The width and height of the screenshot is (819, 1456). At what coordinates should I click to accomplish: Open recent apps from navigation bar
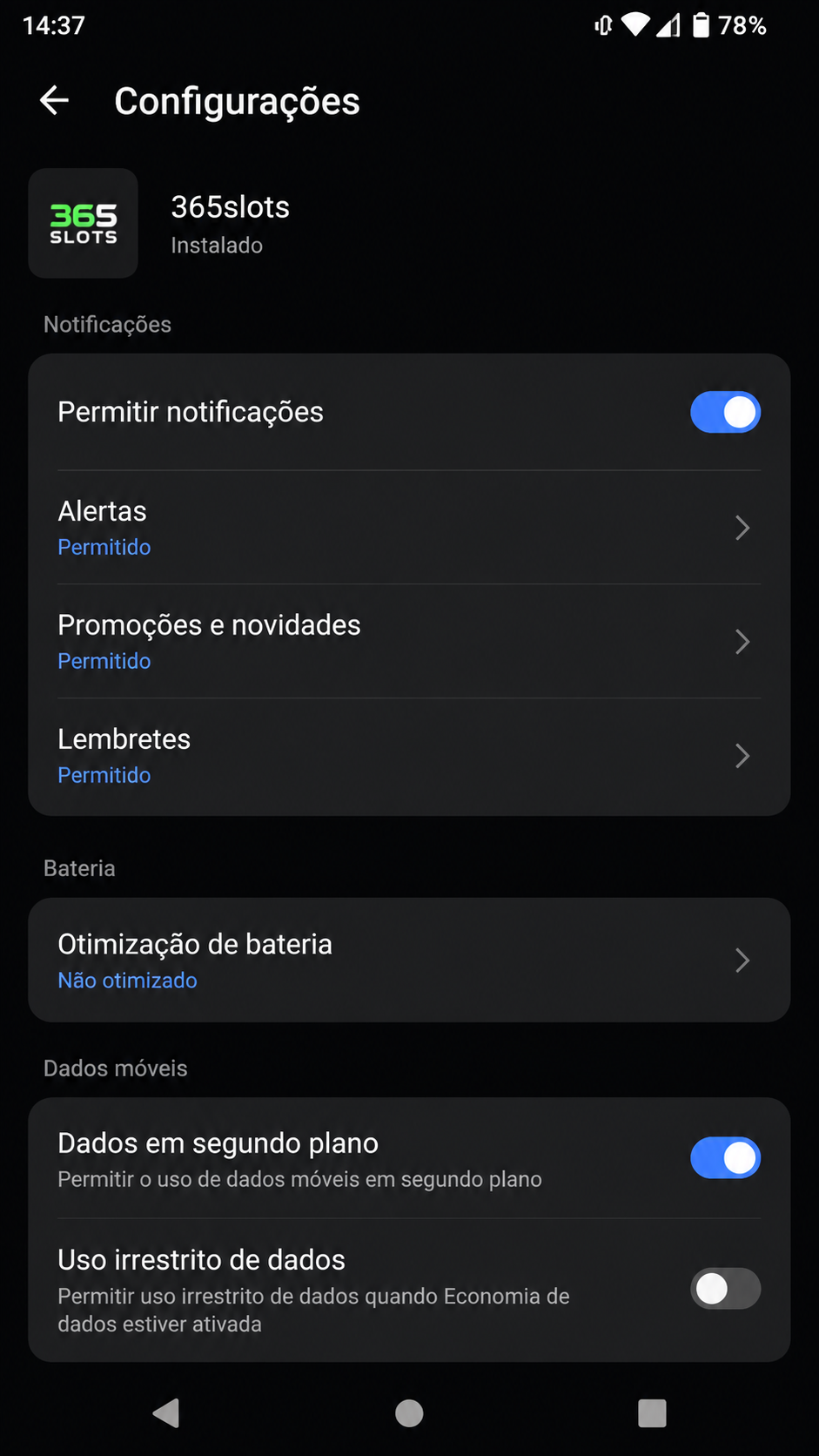coord(652,1412)
